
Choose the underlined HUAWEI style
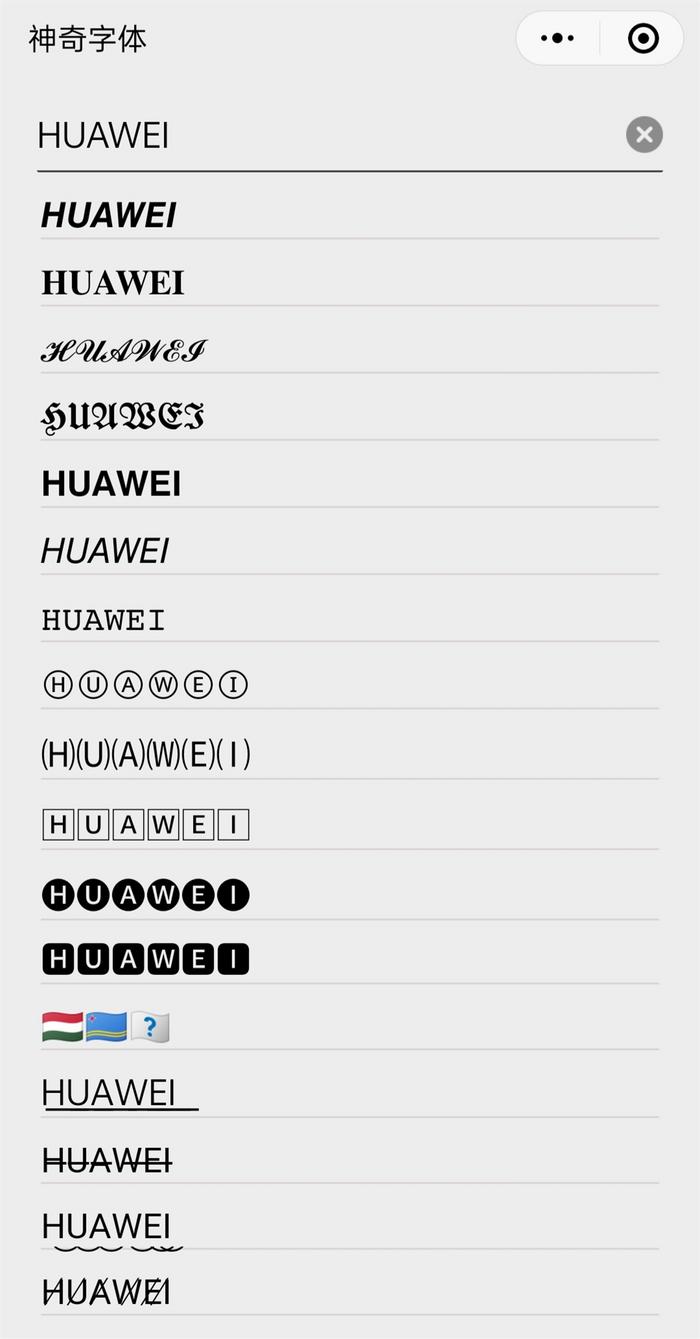point(349,1094)
